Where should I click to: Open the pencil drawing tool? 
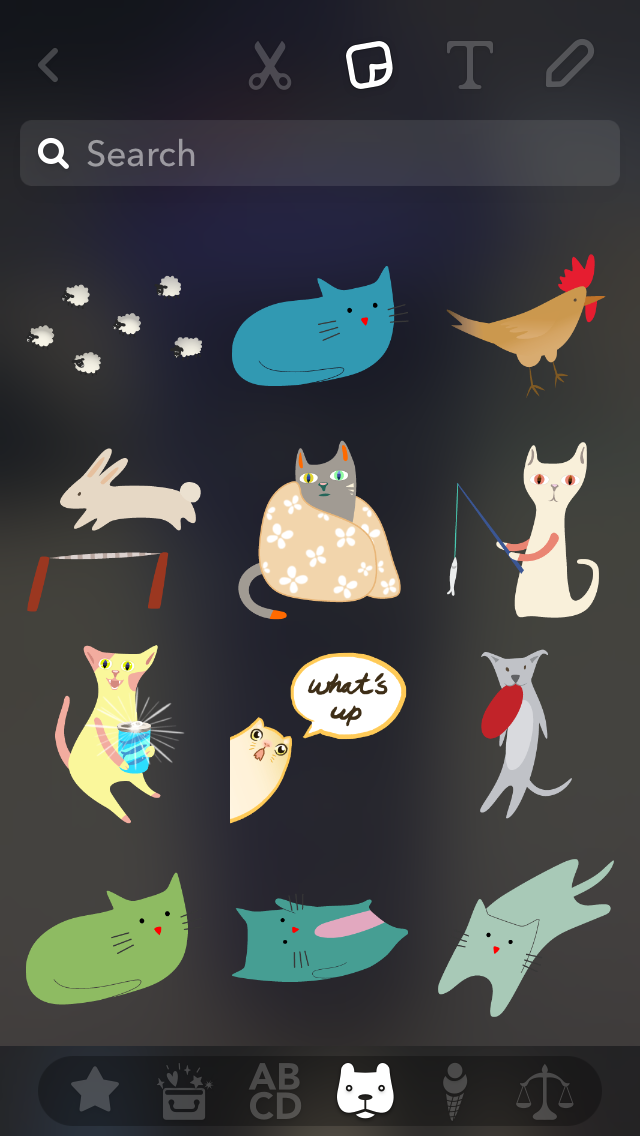pos(570,65)
